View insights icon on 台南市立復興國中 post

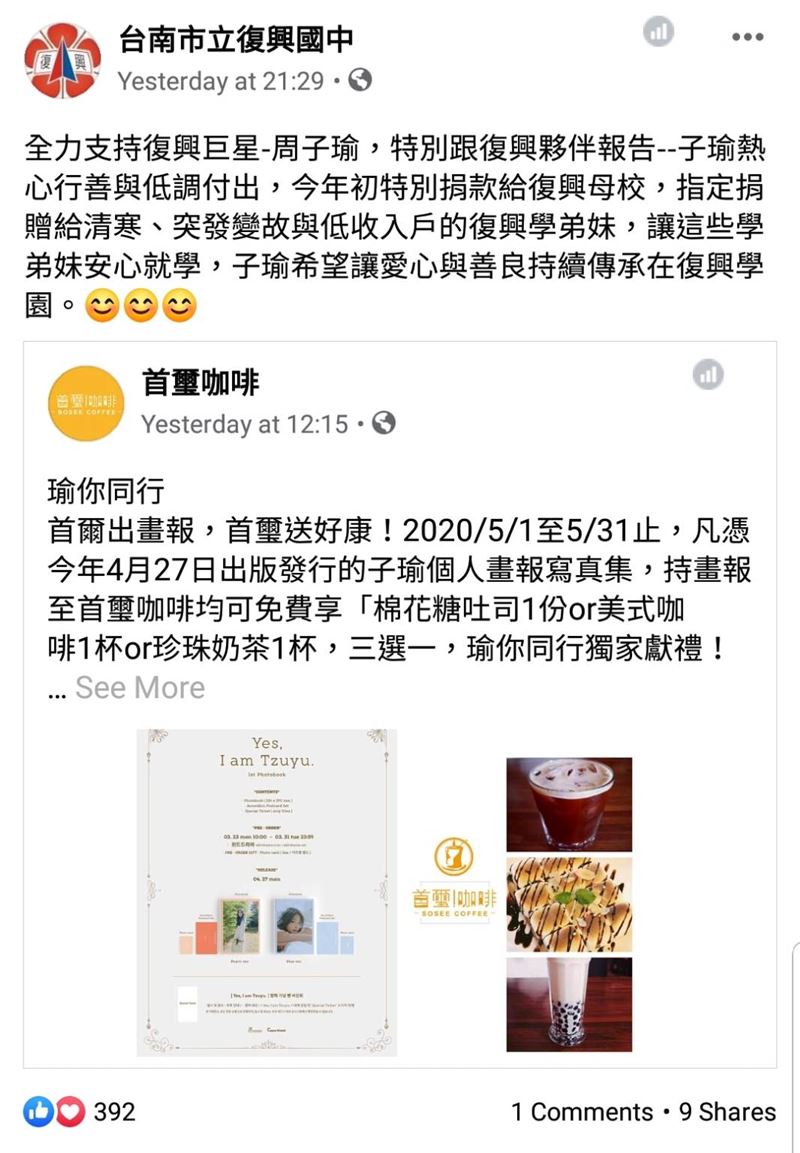pos(658,32)
